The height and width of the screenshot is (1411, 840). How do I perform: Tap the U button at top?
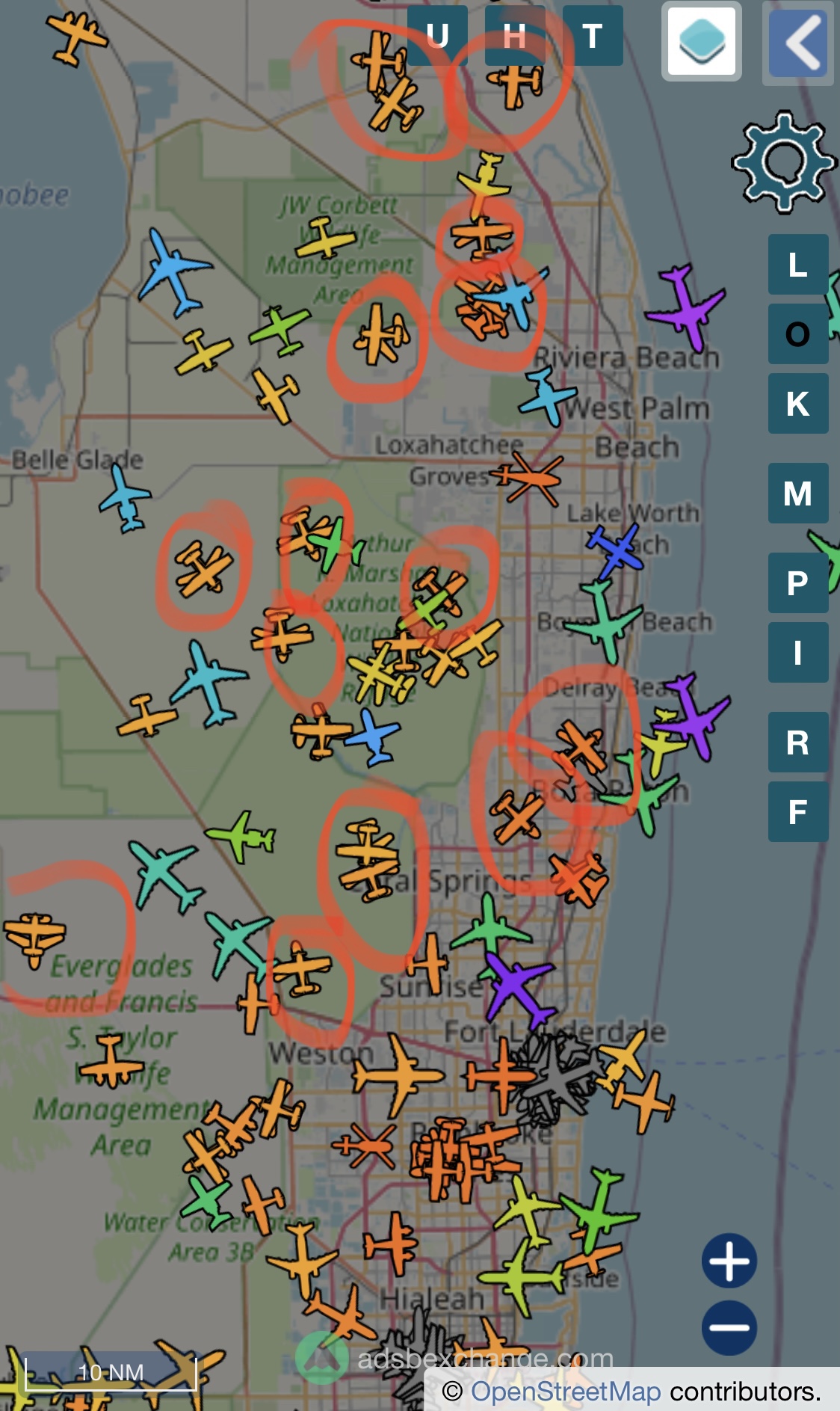pos(437,36)
